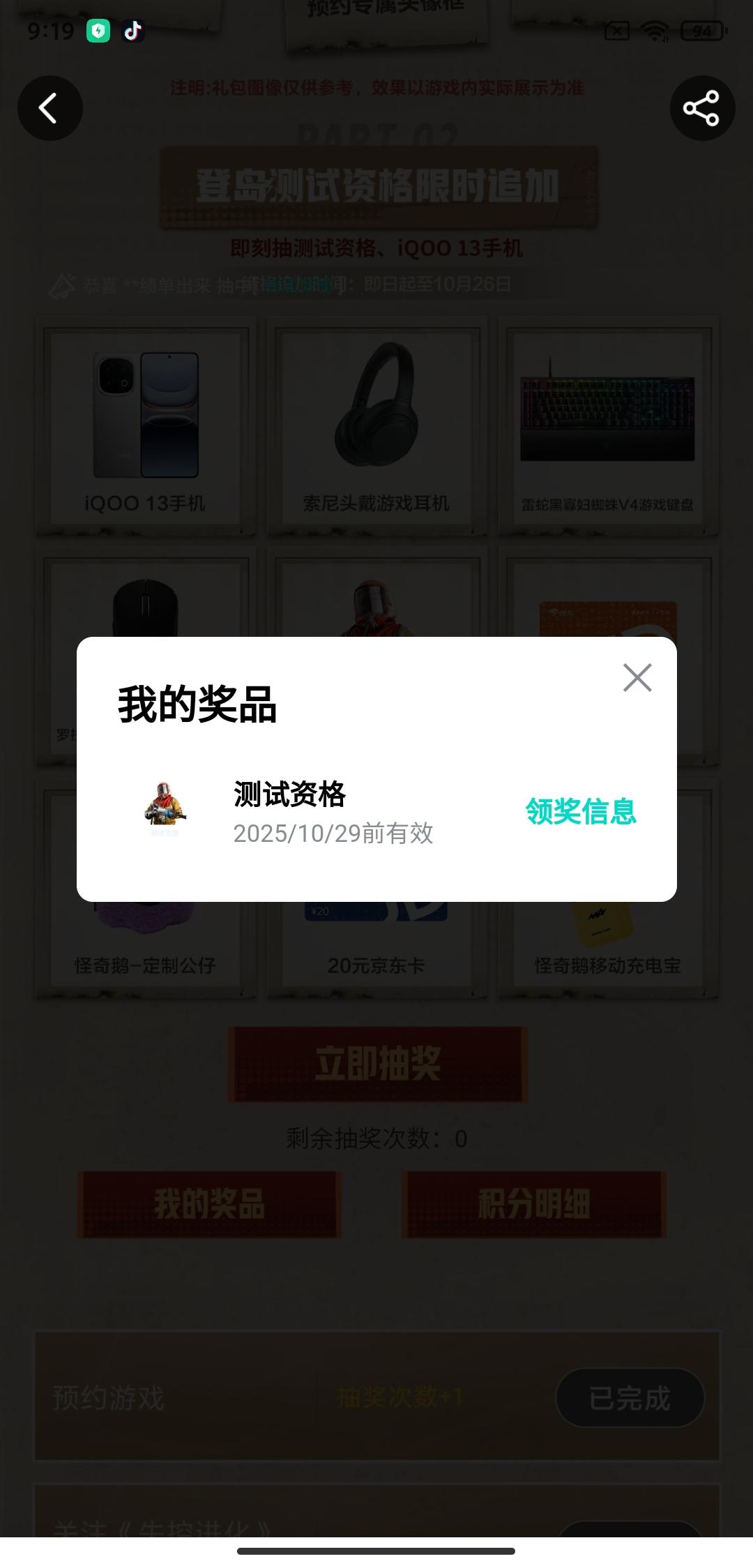Tap the back arrow at top left
This screenshot has height=1568, width=753.
click(50, 108)
